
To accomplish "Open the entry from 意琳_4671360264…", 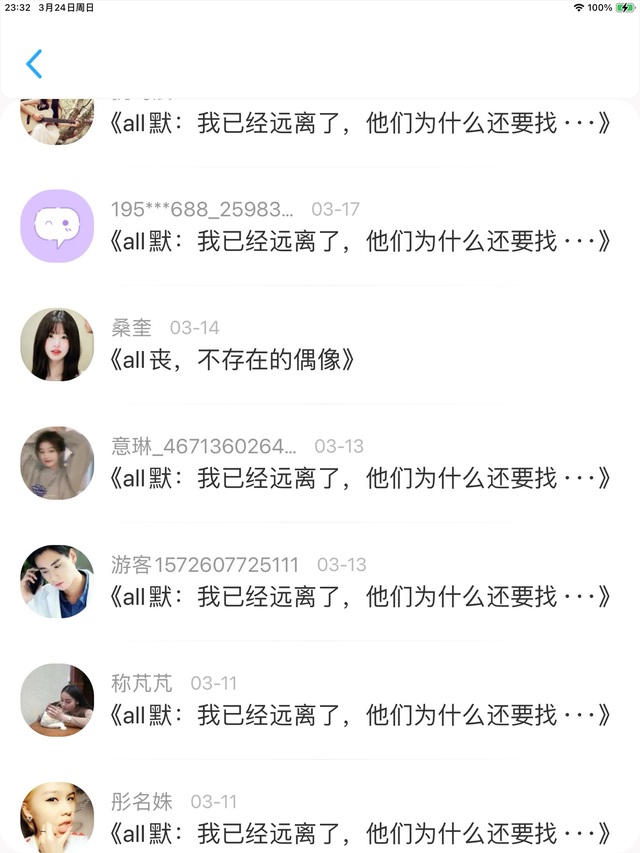I will click(x=360, y=478).
